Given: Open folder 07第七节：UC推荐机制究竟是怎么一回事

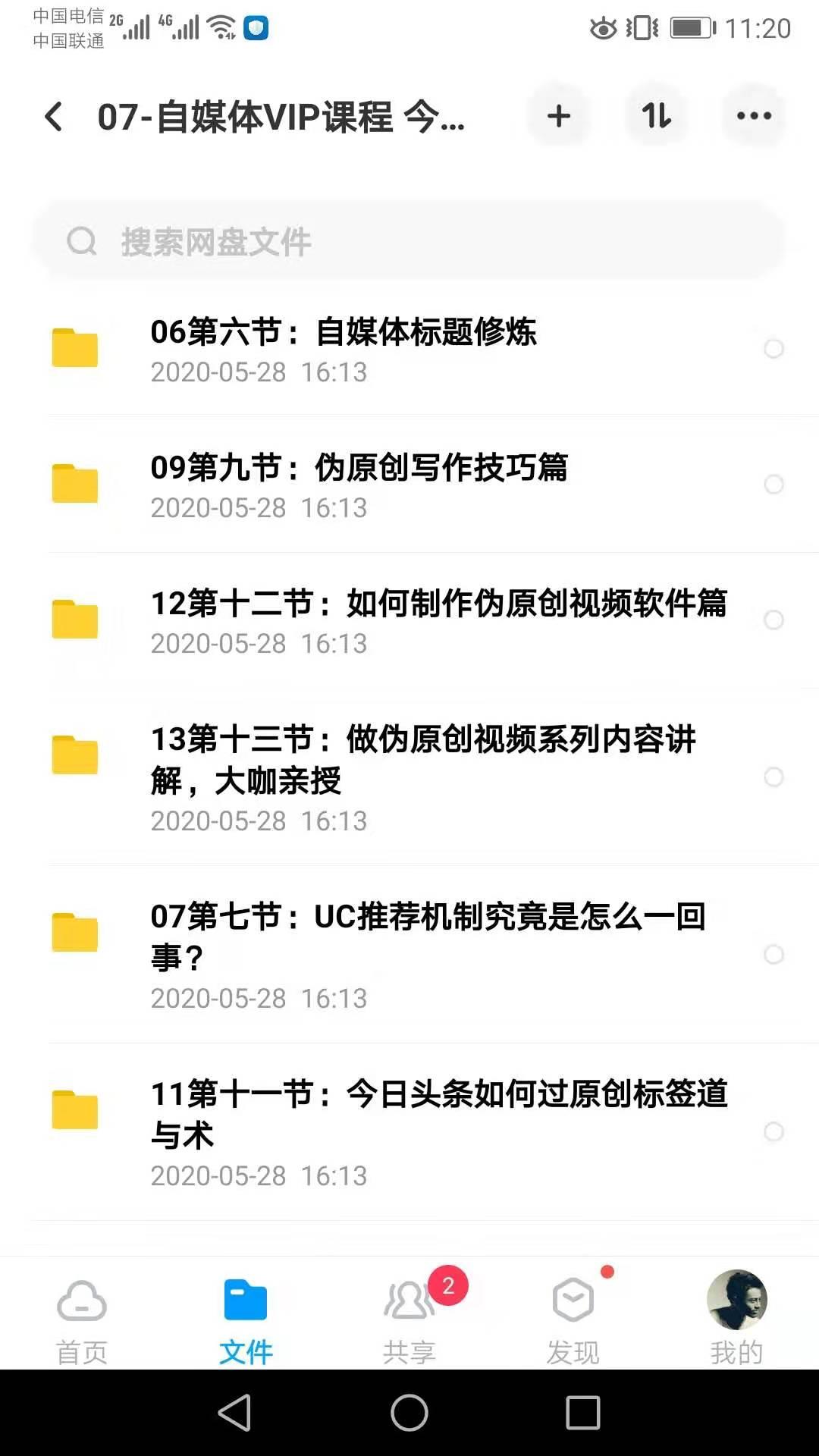Looking at the screenshot, I should (x=428, y=954).
